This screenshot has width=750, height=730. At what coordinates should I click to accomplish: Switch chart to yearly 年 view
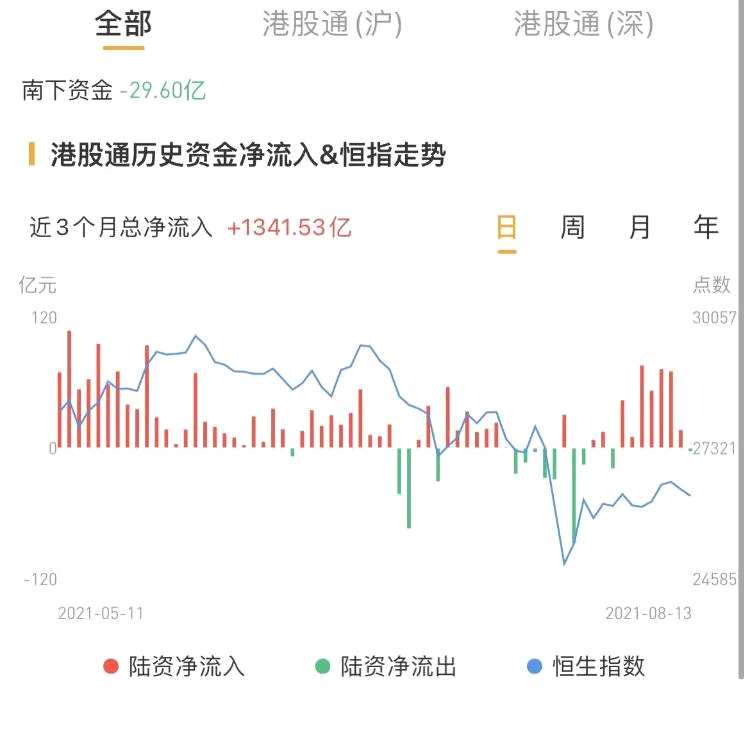tap(706, 227)
